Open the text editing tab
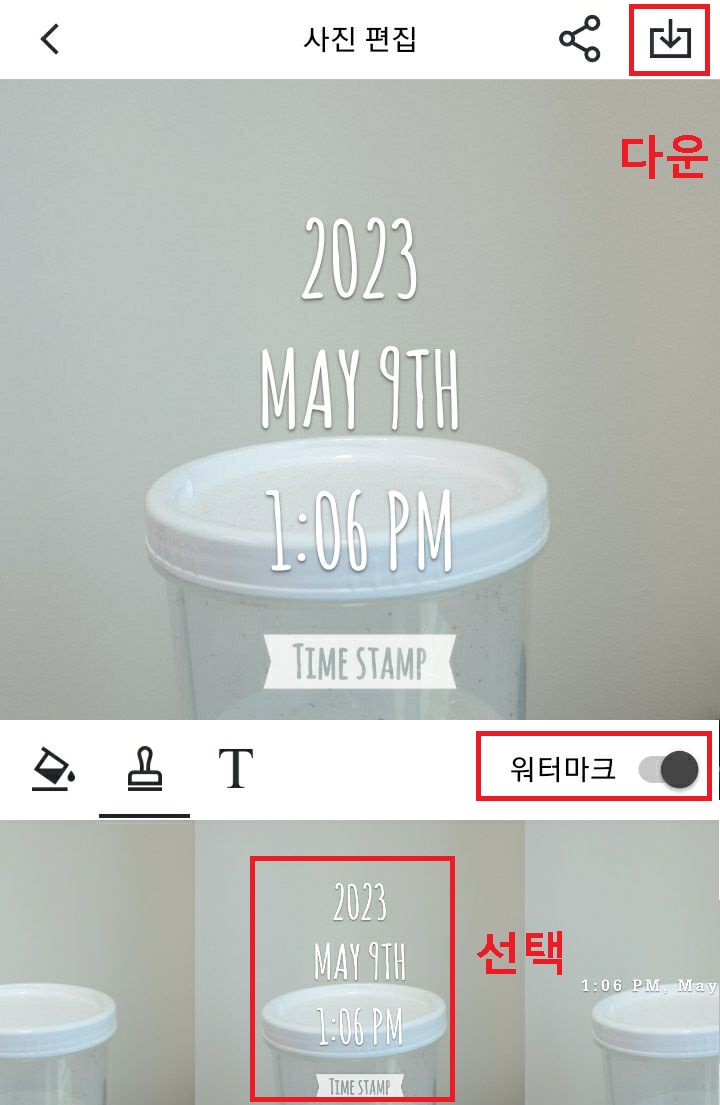This screenshot has width=720, height=1105. (x=232, y=770)
